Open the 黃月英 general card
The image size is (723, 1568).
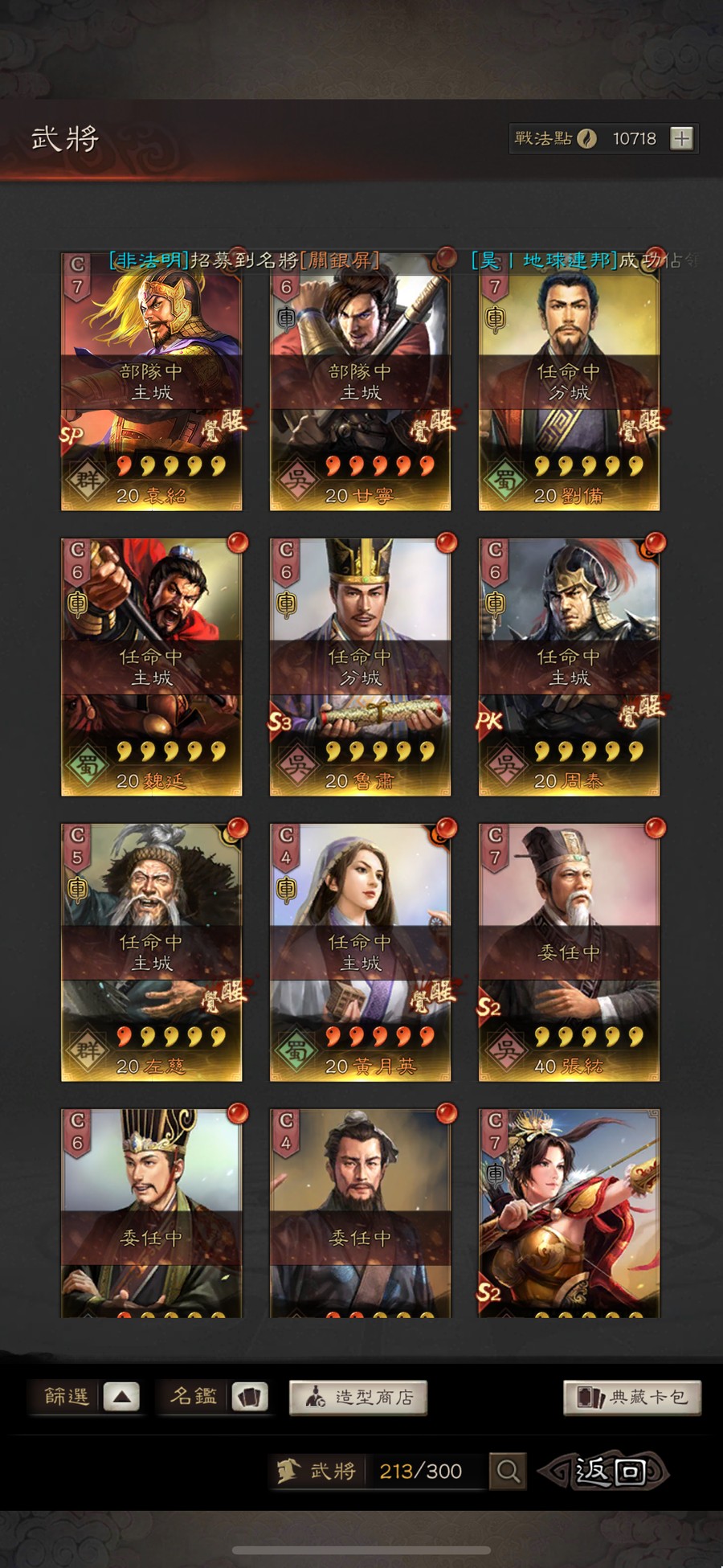coord(360,952)
